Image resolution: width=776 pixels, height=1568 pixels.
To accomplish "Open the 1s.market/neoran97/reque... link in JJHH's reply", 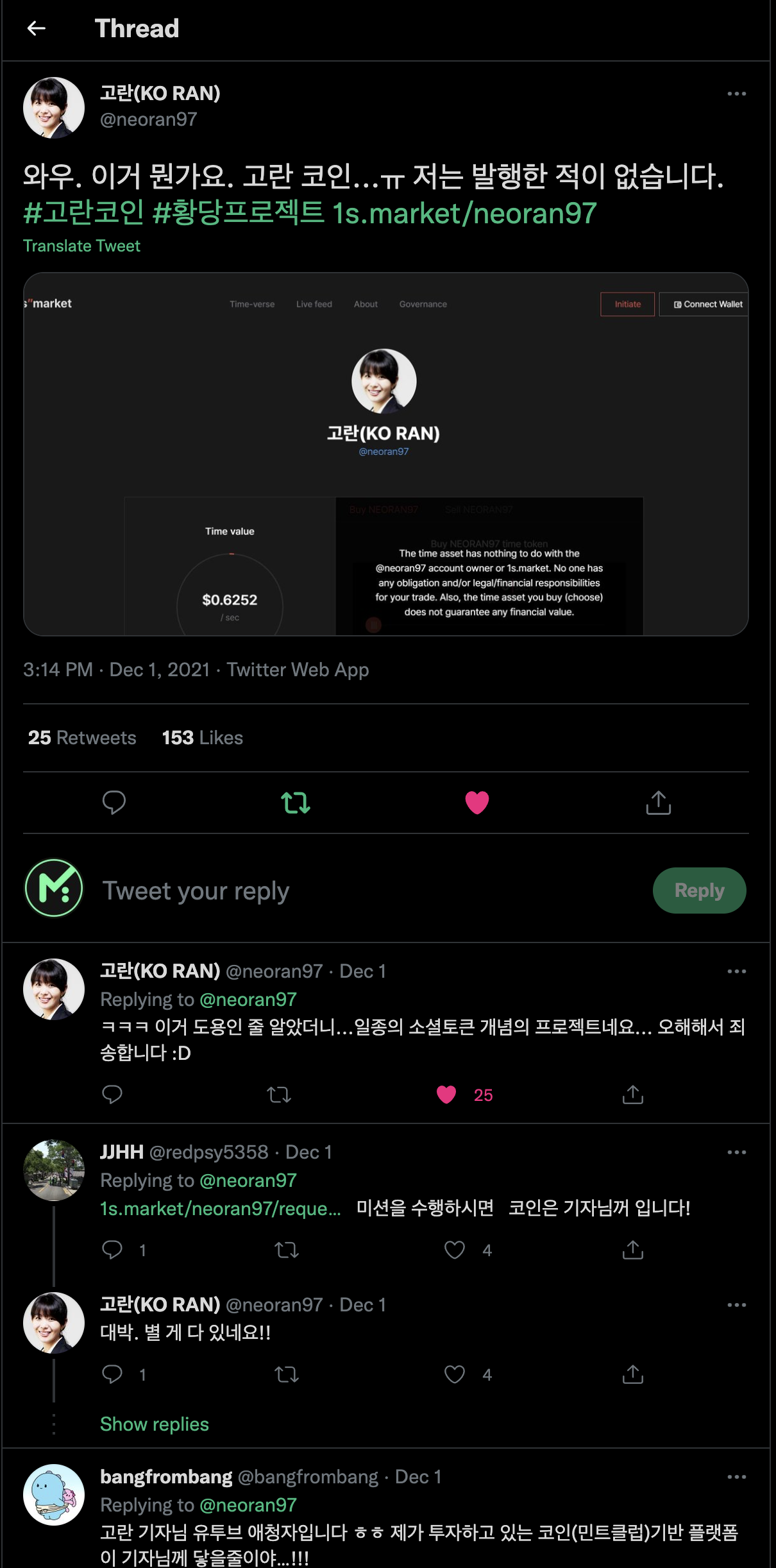I will 221,1209.
